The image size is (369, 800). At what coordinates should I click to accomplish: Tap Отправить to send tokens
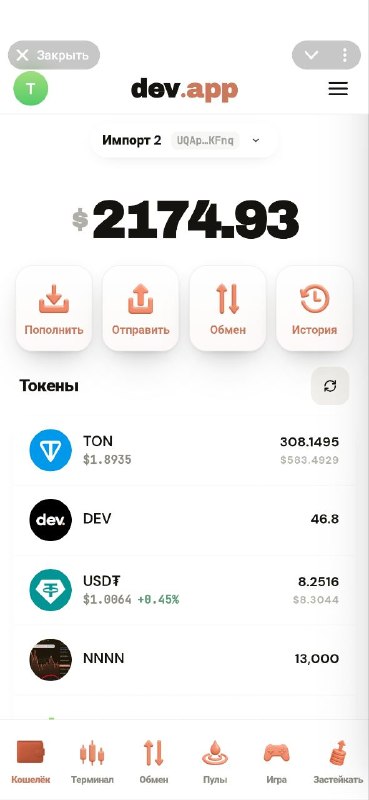click(141, 308)
